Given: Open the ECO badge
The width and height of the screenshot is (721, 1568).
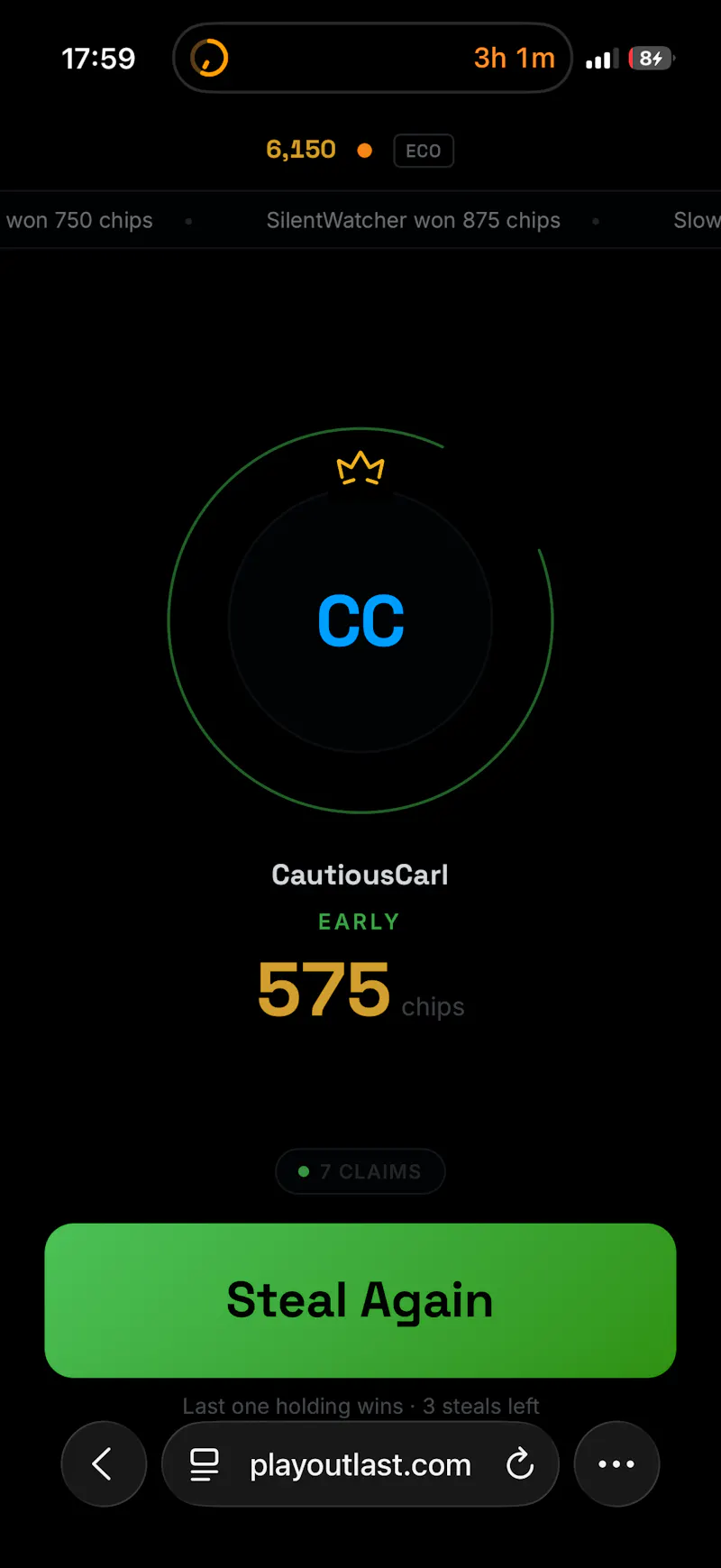Looking at the screenshot, I should coord(424,151).
